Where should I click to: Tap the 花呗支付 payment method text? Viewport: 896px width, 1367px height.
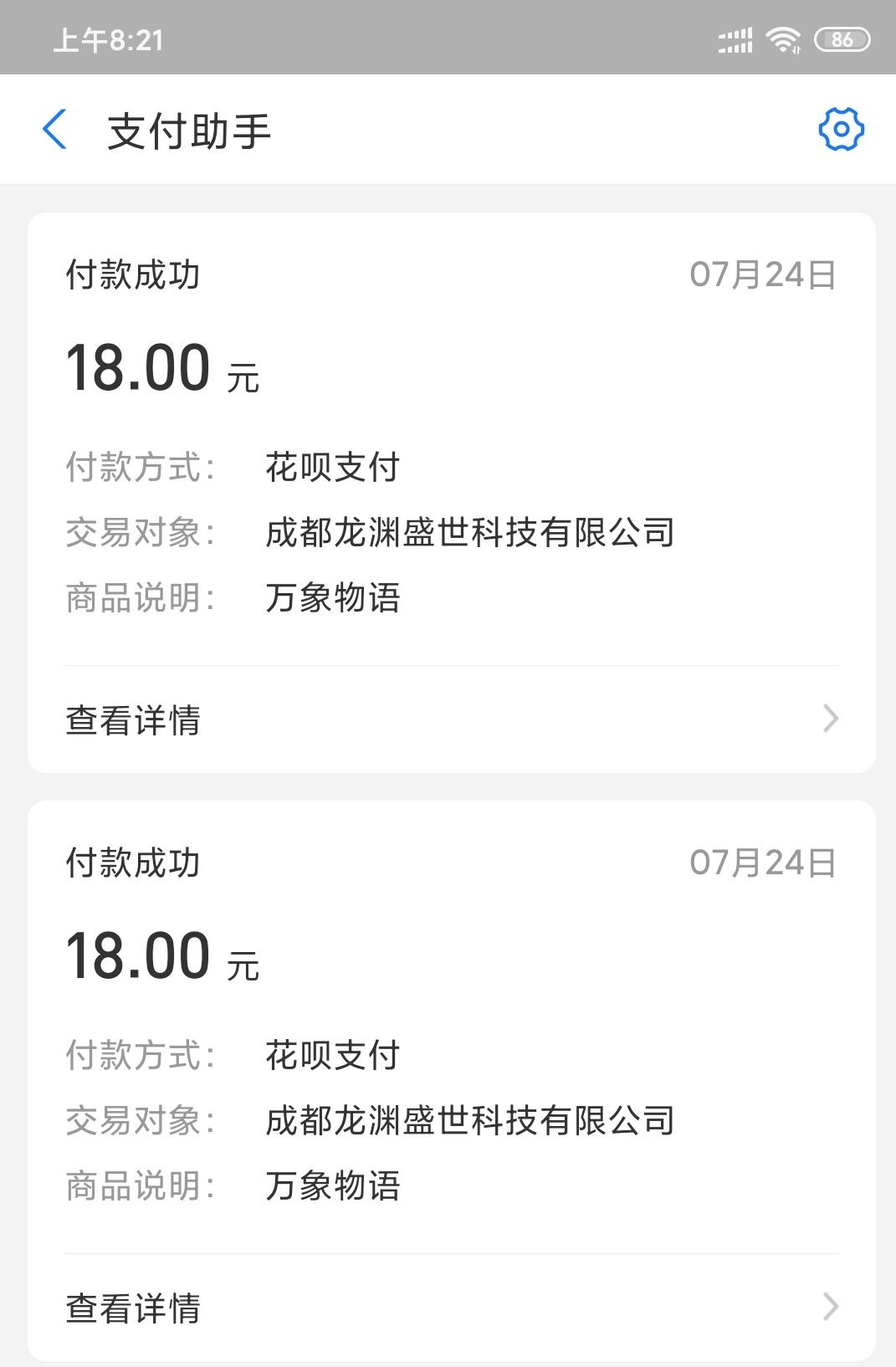[332, 468]
